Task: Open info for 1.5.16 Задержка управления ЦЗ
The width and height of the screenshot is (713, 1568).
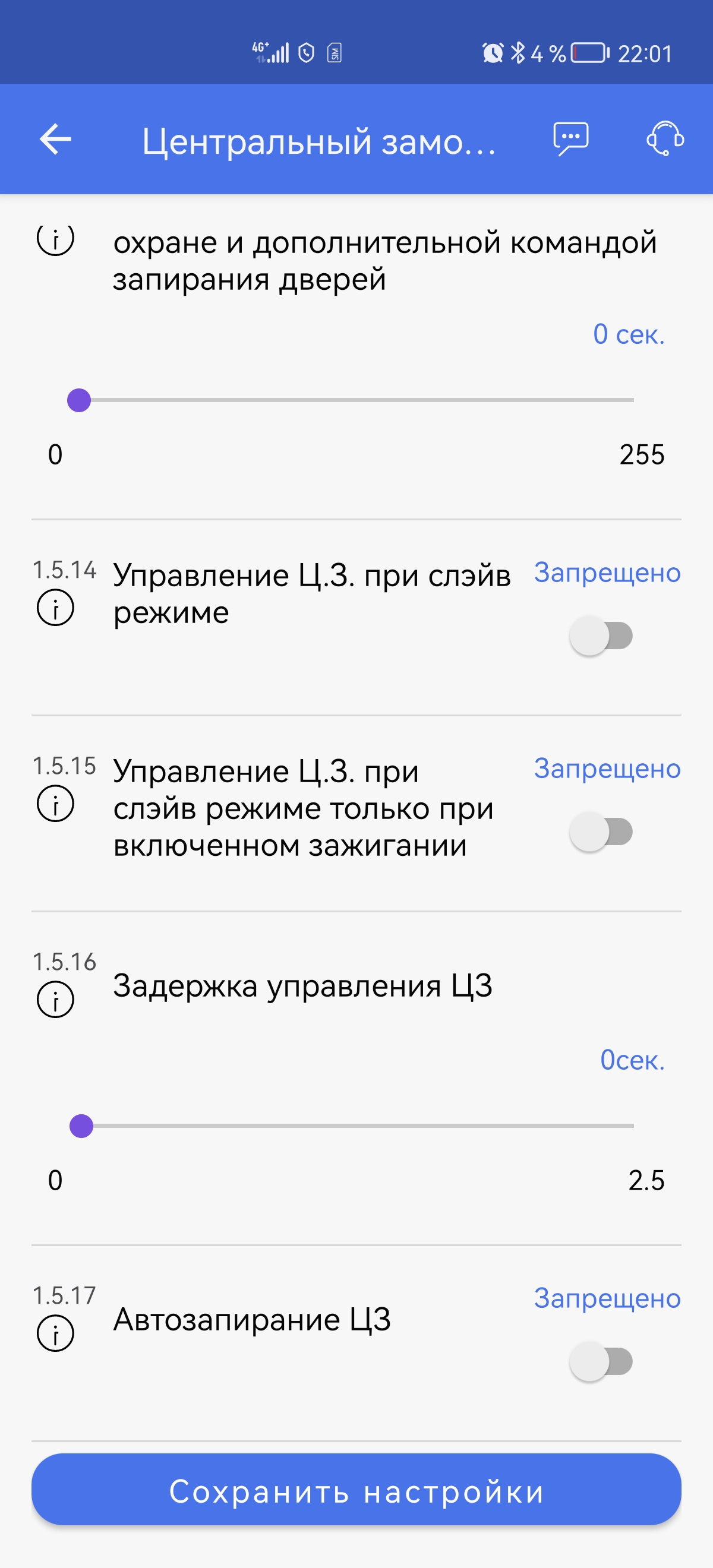Action: (x=55, y=1000)
